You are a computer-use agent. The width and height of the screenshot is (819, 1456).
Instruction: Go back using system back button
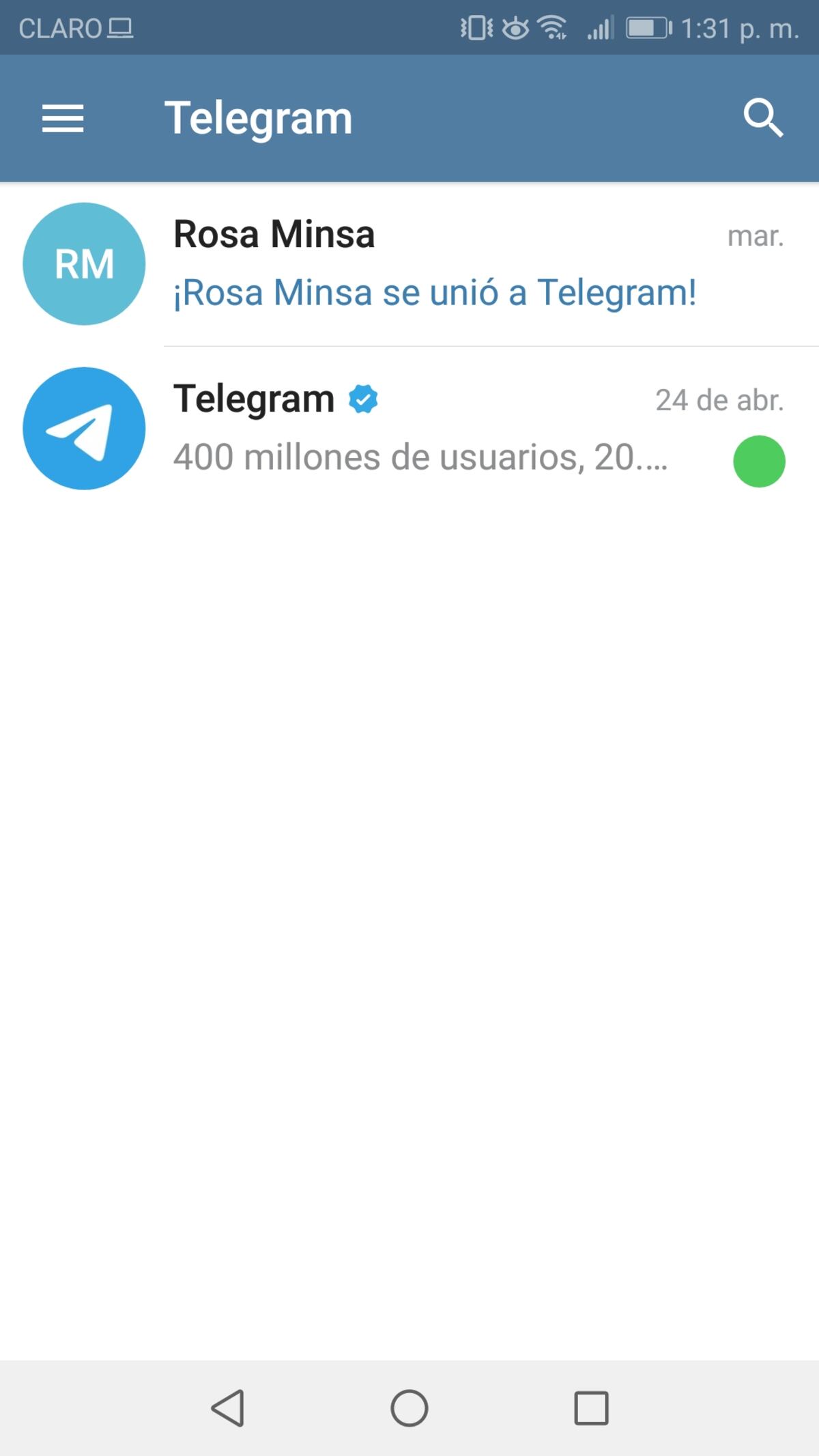(228, 1408)
